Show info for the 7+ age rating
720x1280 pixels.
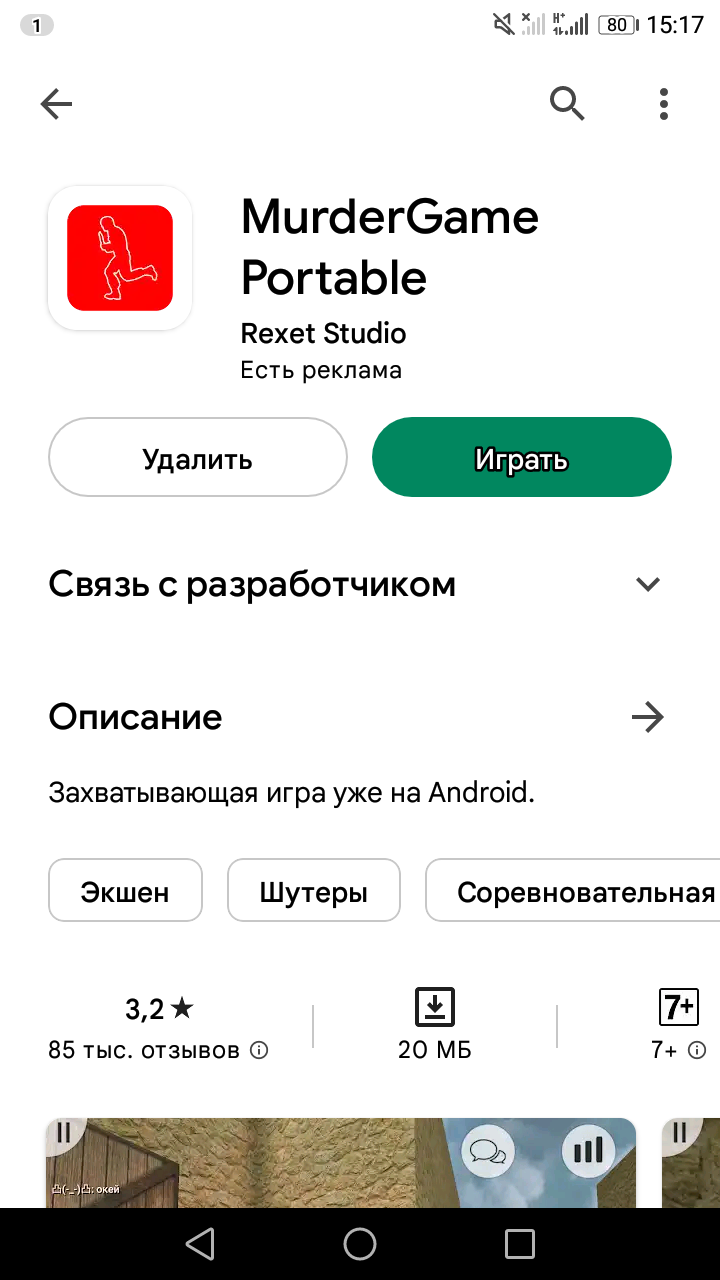click(x=697, y=1050)
